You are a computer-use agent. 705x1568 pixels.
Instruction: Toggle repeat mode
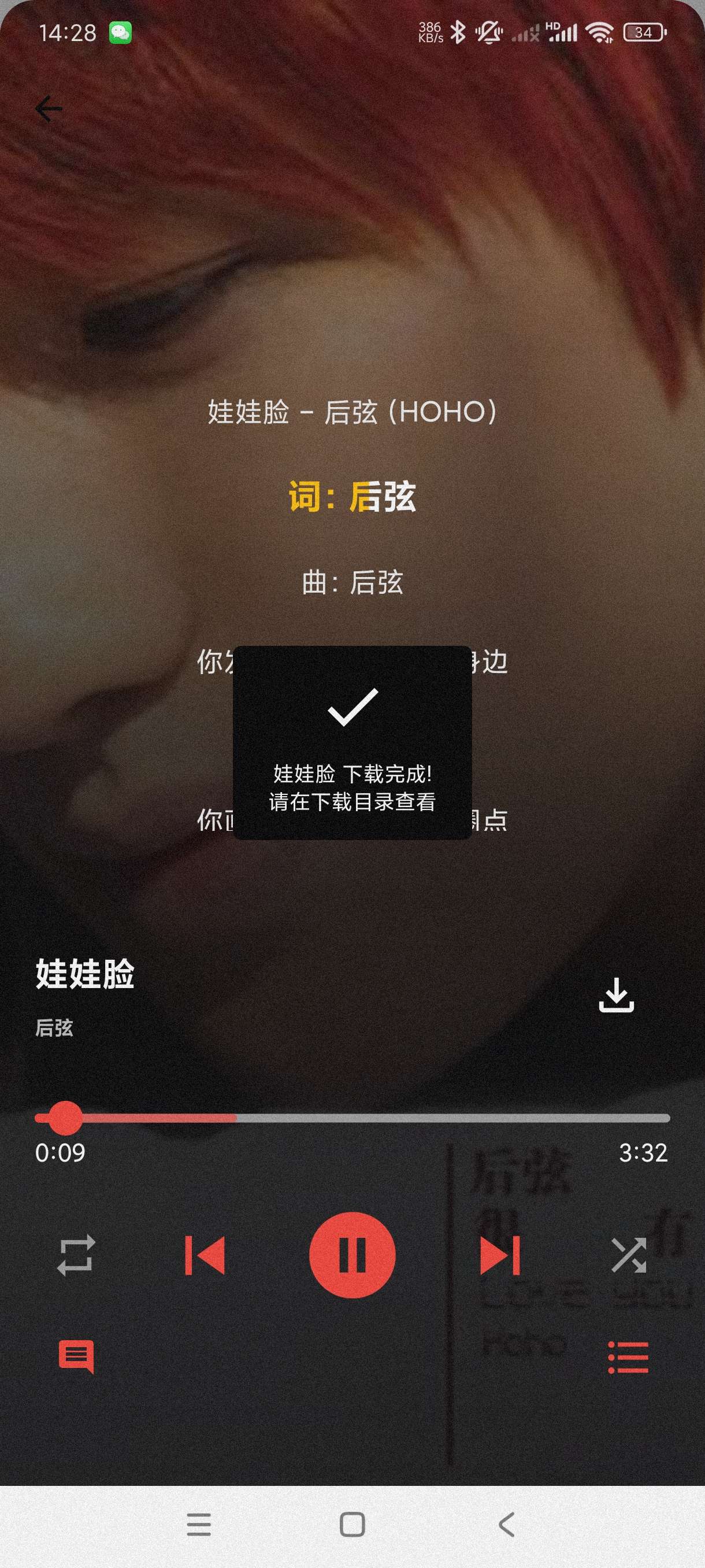tap(76, 1255)
